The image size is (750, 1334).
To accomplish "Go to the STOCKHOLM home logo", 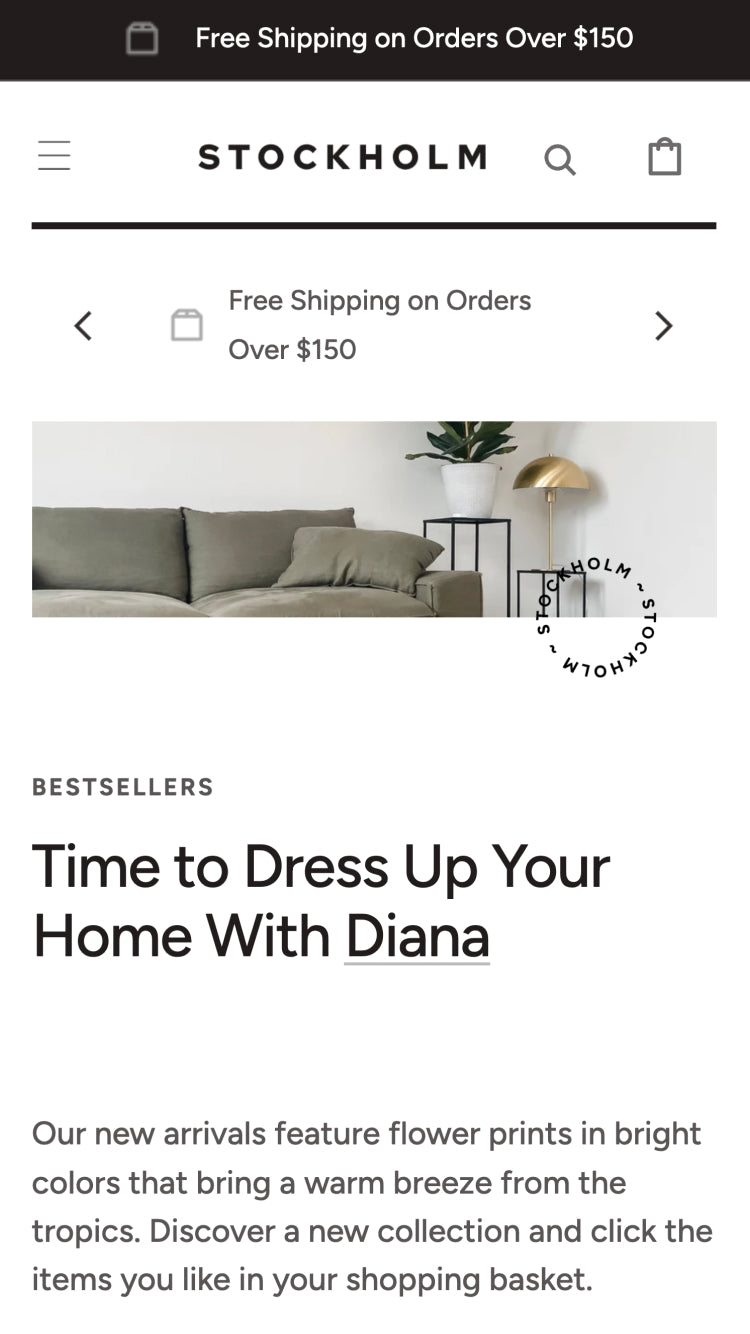I will pyautogui.click(x=342, y=157).
